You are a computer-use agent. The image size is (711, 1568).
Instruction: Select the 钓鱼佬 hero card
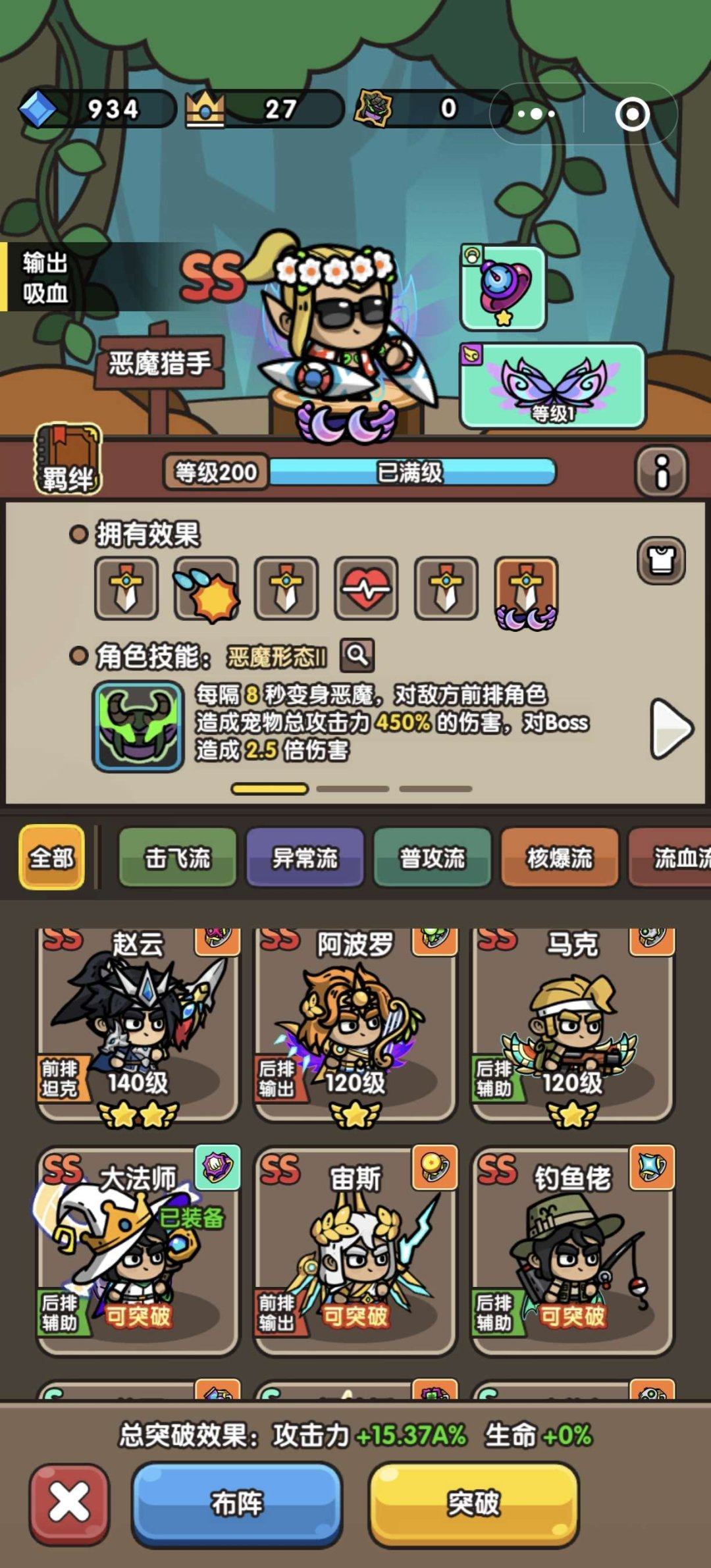coord(572,1251)
